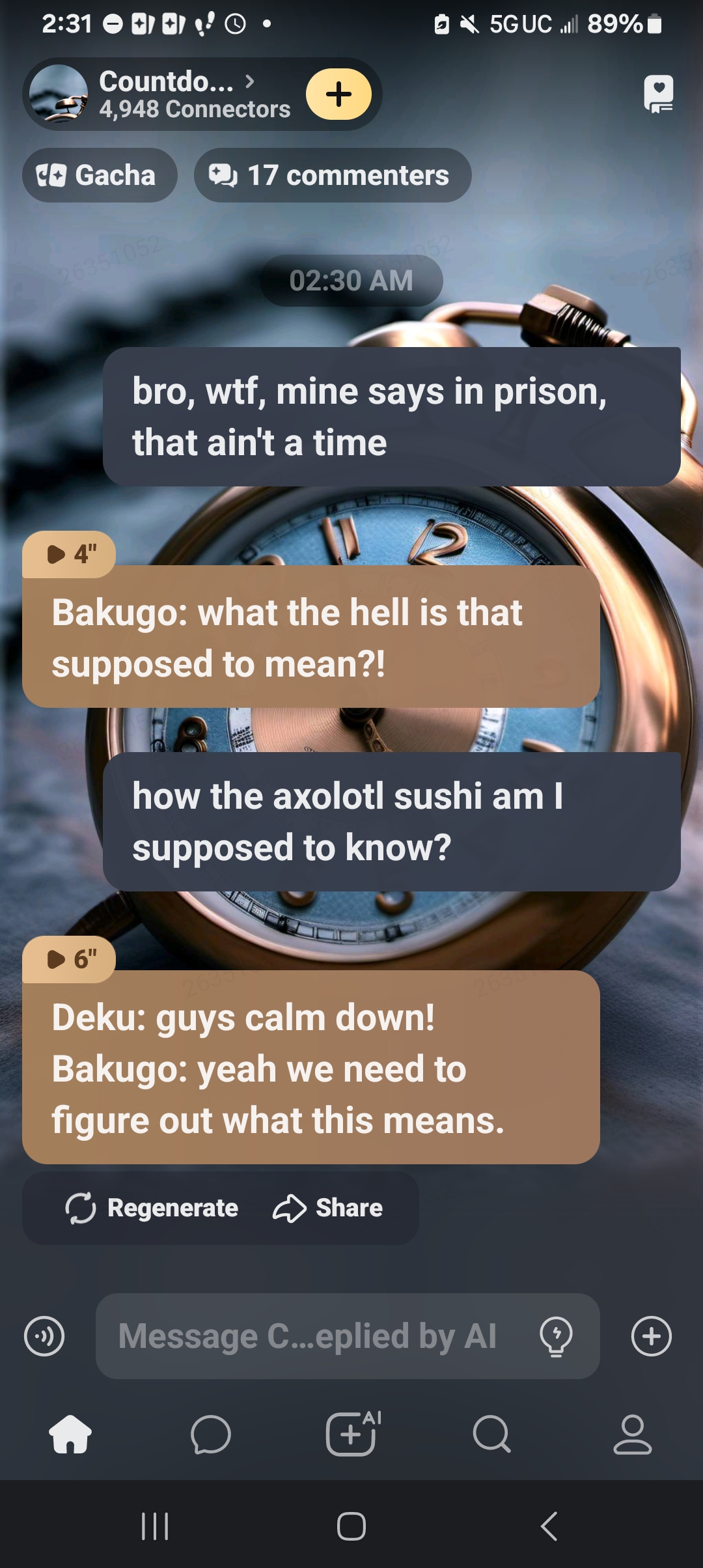Switch to the search tab
This screenshot has width=703, height=1568.
(491, 1434)
